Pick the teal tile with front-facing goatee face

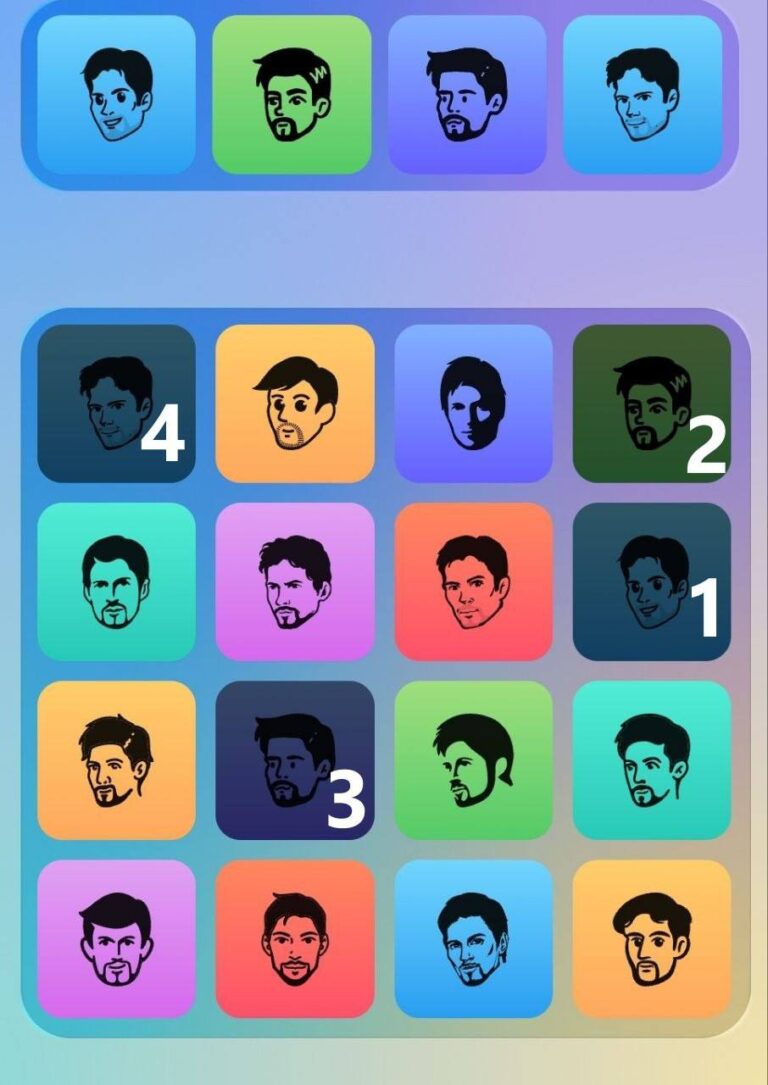116,581
